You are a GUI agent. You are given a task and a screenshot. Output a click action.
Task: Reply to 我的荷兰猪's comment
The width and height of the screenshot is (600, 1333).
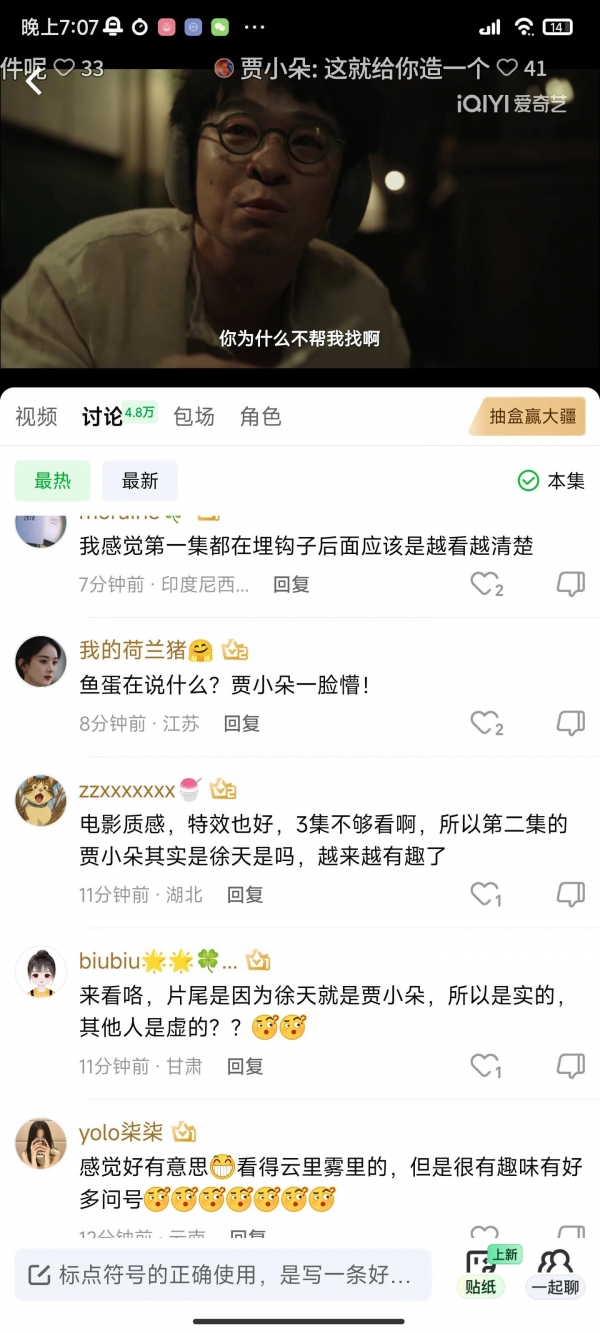coord(241,723)
